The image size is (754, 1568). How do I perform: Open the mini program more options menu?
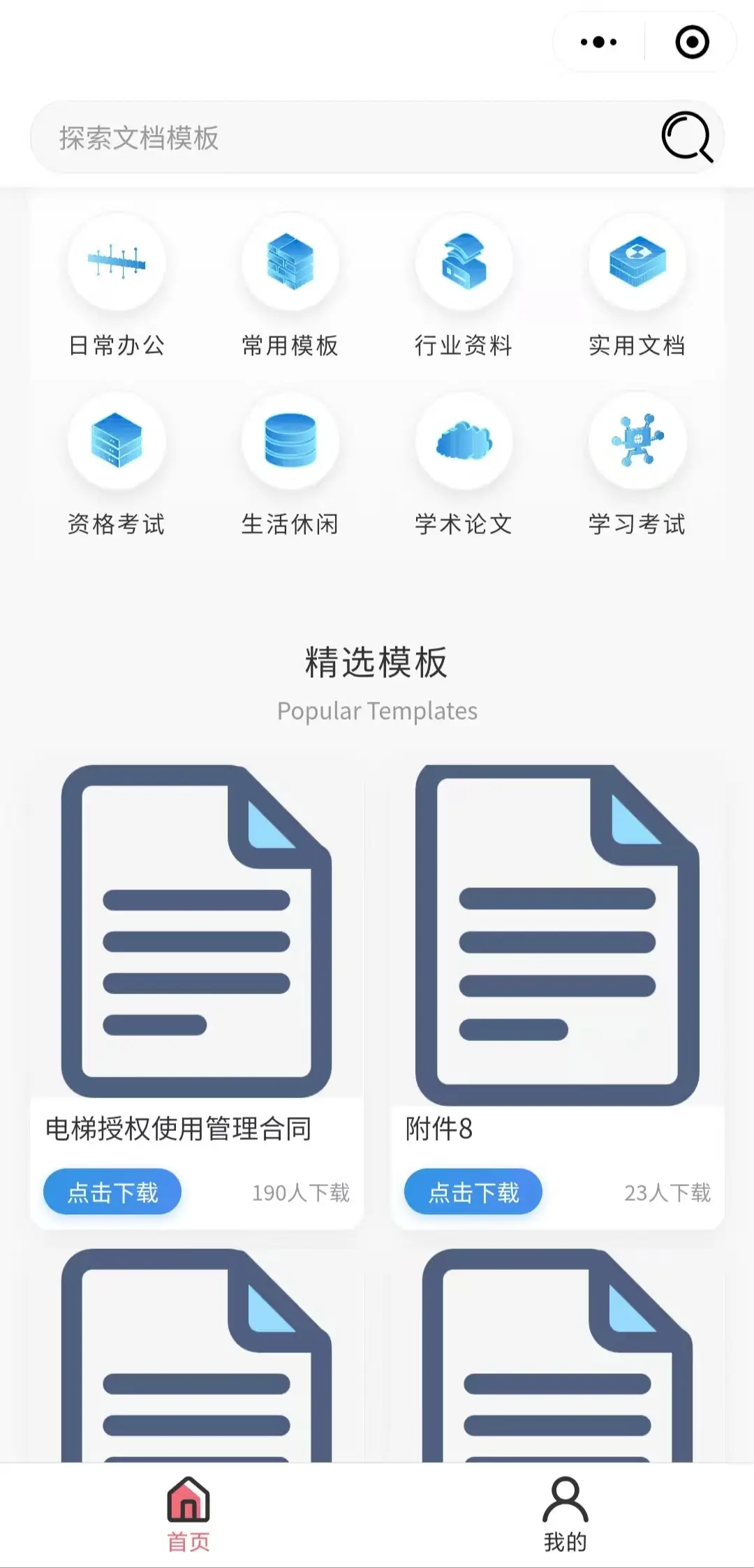[598, 42]
